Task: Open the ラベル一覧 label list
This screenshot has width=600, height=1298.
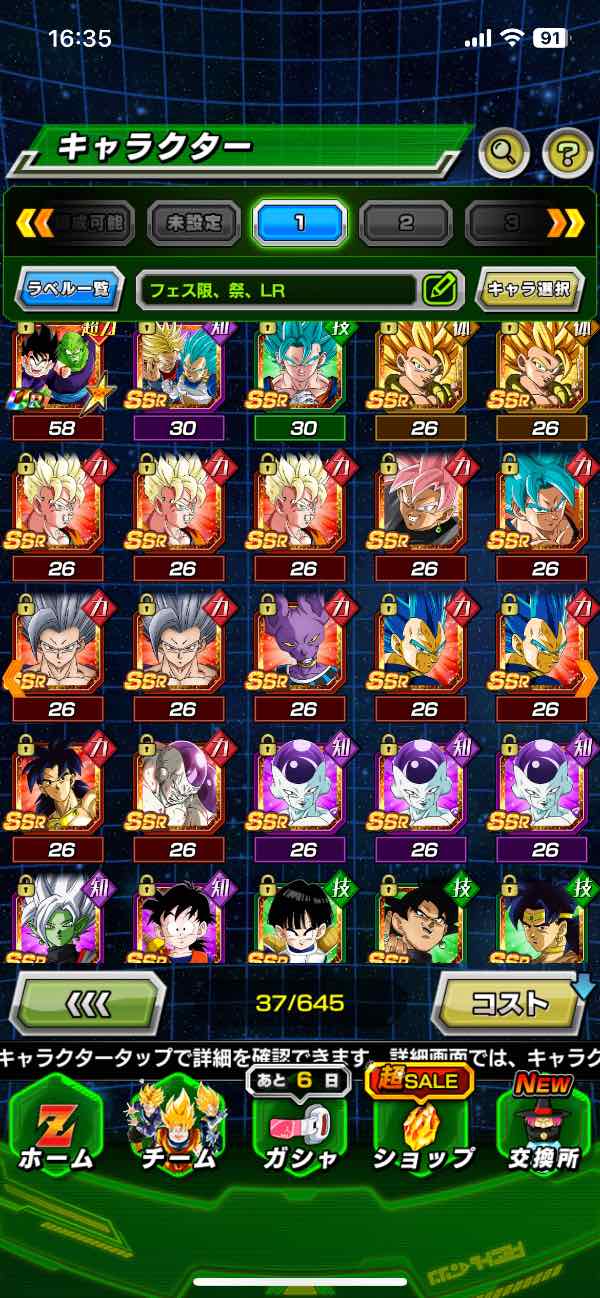Action: (x=71, y=290)
